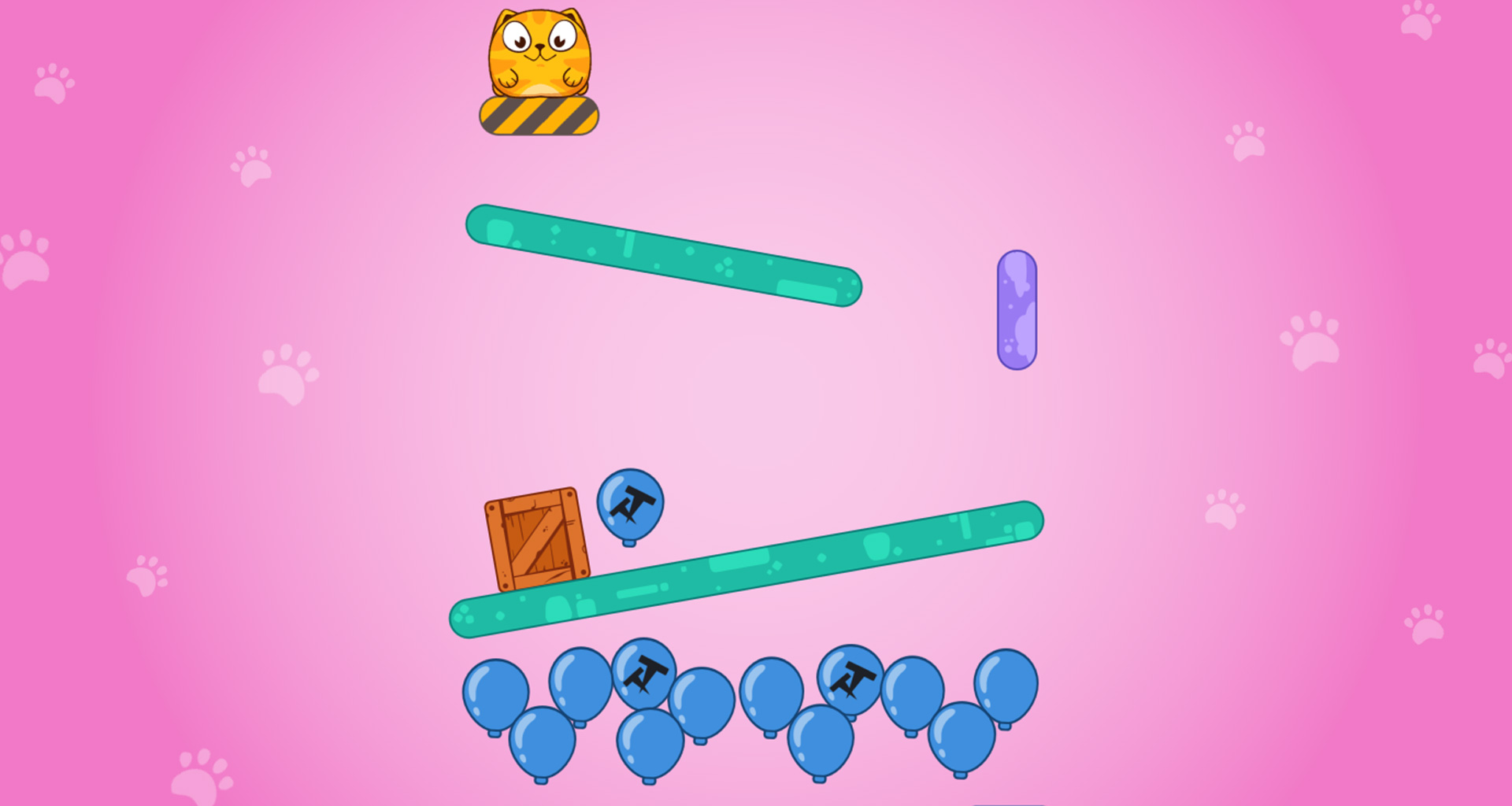
Task: Tap the wooden crate to remove it
Action: point(537,539)
